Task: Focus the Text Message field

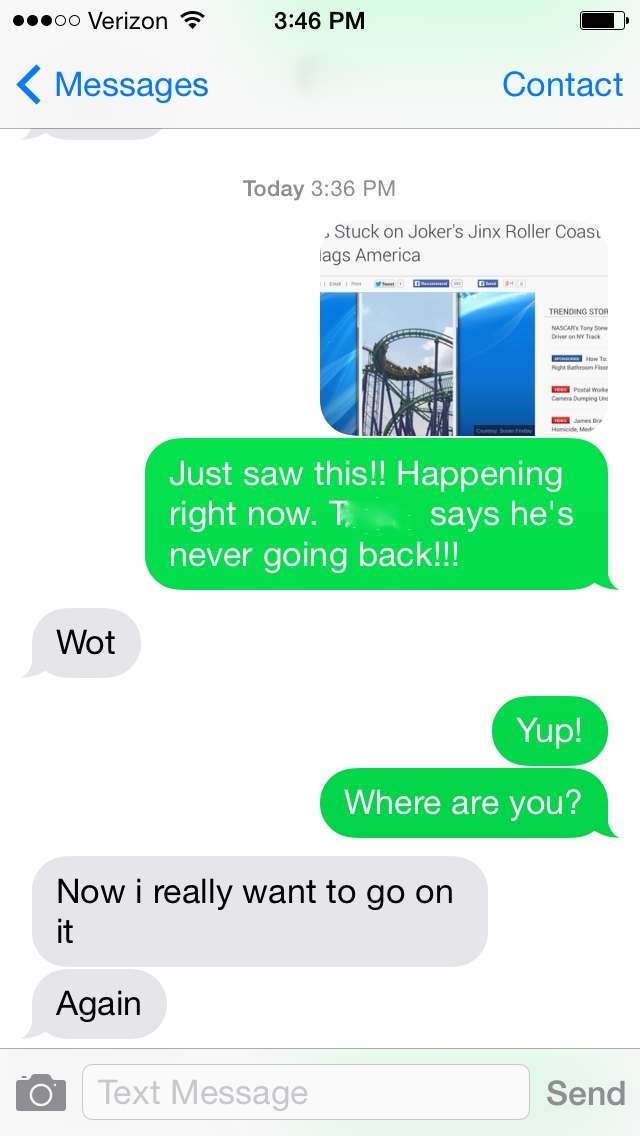Action: point(305,1092)
